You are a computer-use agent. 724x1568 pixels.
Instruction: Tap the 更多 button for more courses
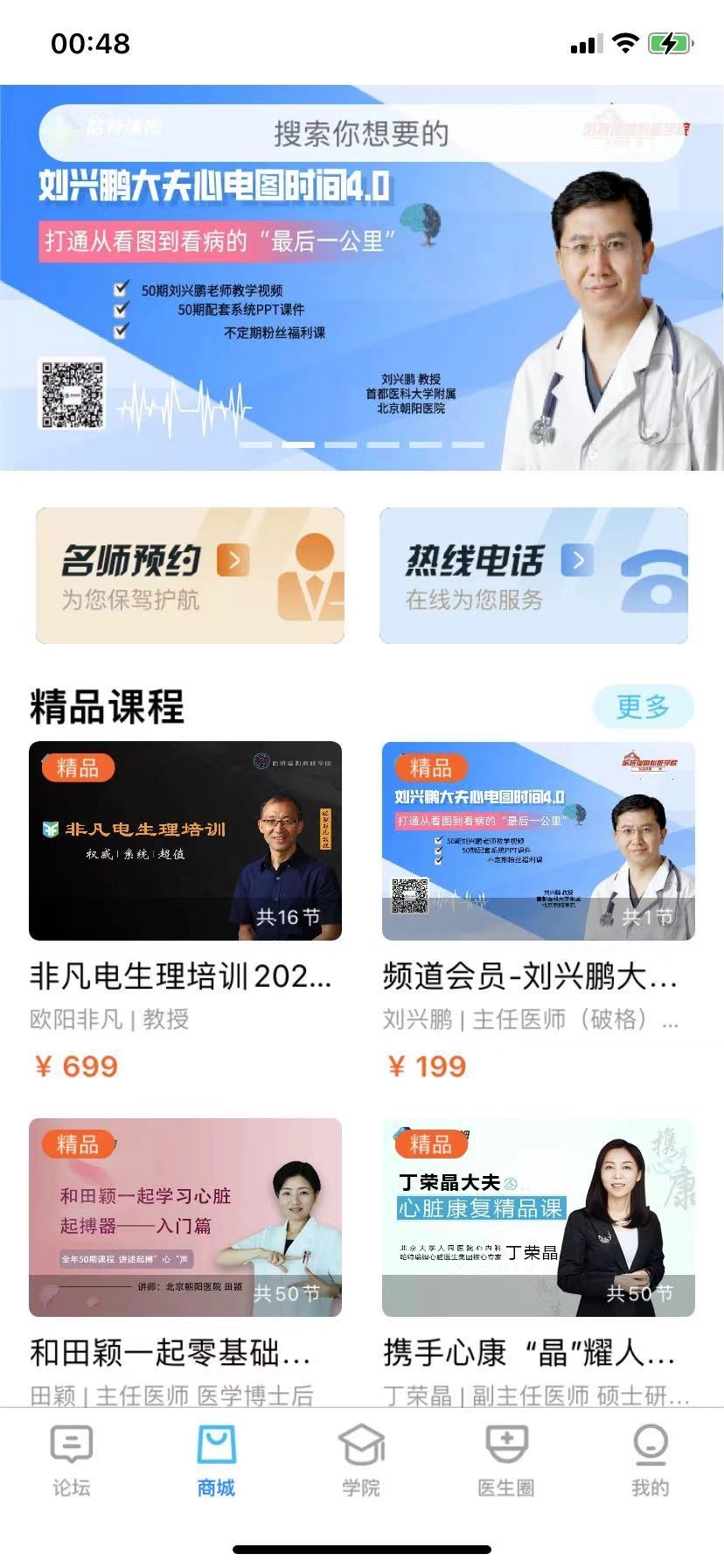click(x=643, y=705)
